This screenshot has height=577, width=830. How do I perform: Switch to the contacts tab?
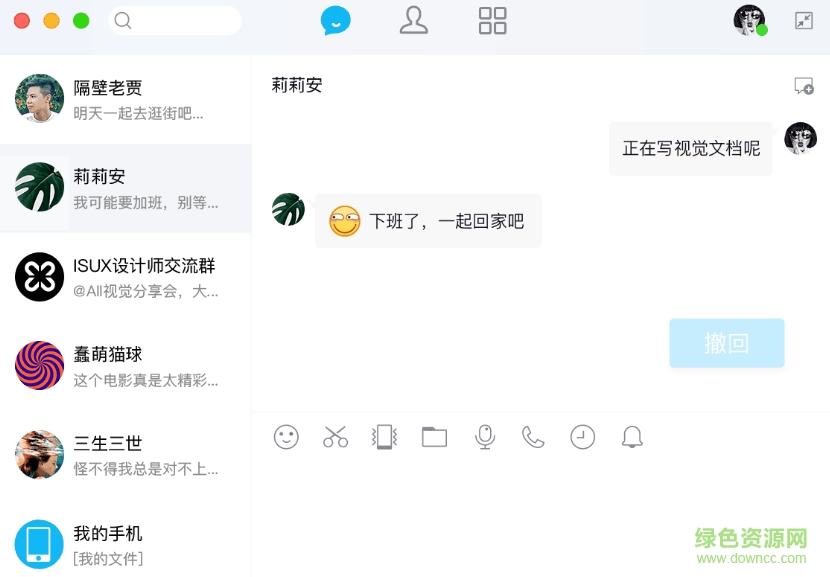[413, 21]
